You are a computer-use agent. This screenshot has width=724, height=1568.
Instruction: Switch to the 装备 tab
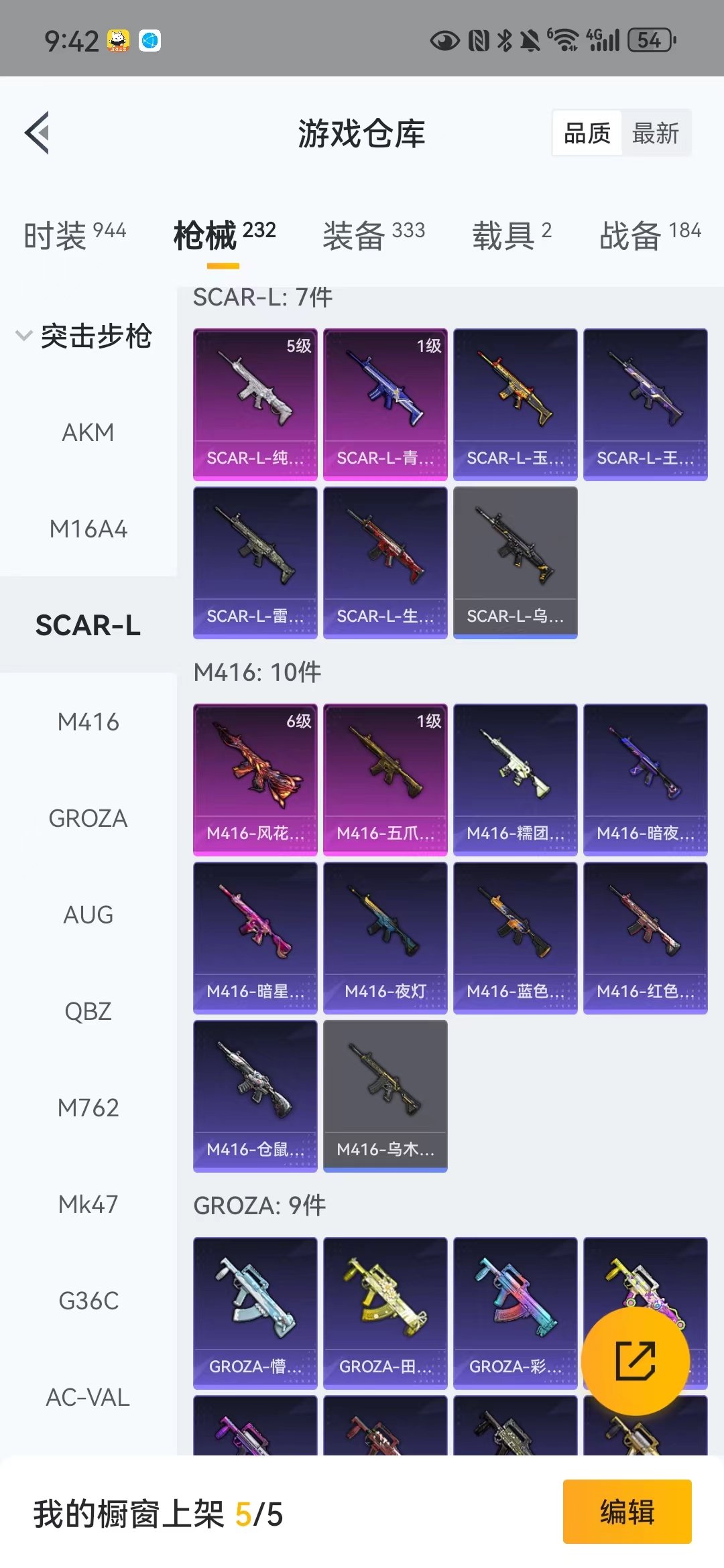coord(373,235)
